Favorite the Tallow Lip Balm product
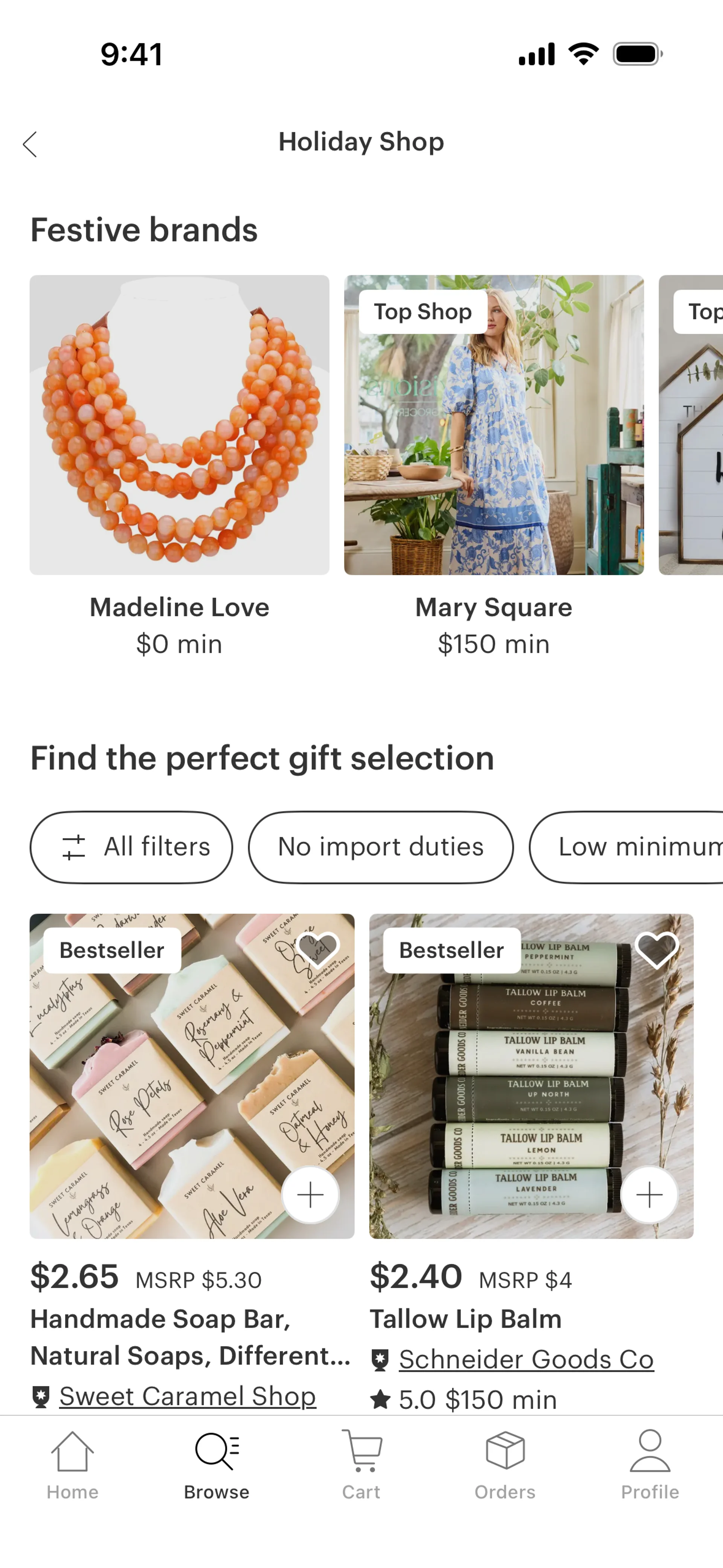 coord(656,949)
